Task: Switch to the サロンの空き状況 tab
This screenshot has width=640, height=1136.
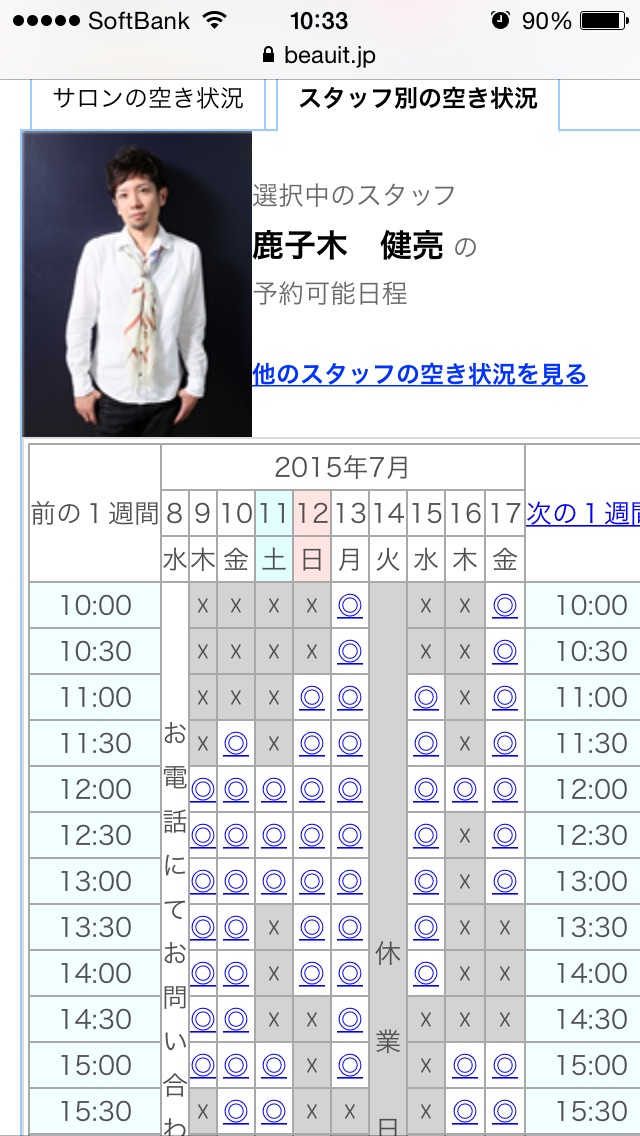Action: [147, 99]
